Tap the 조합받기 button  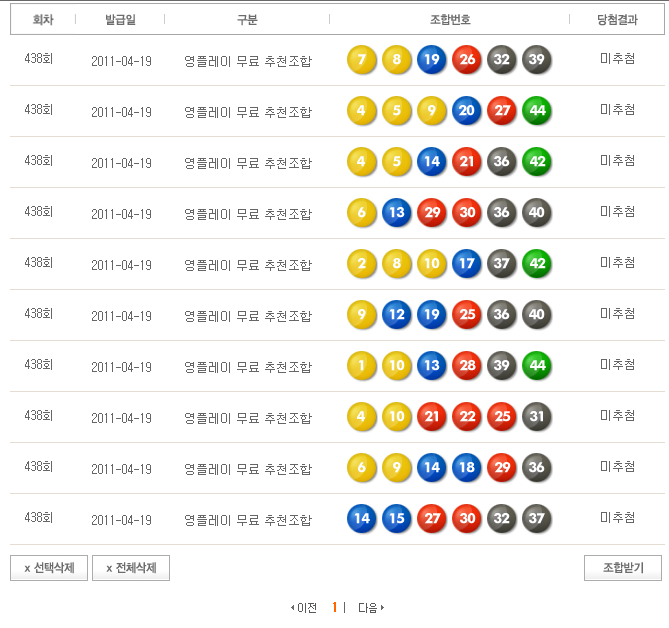pyautogui.click(x=623, y=568)
